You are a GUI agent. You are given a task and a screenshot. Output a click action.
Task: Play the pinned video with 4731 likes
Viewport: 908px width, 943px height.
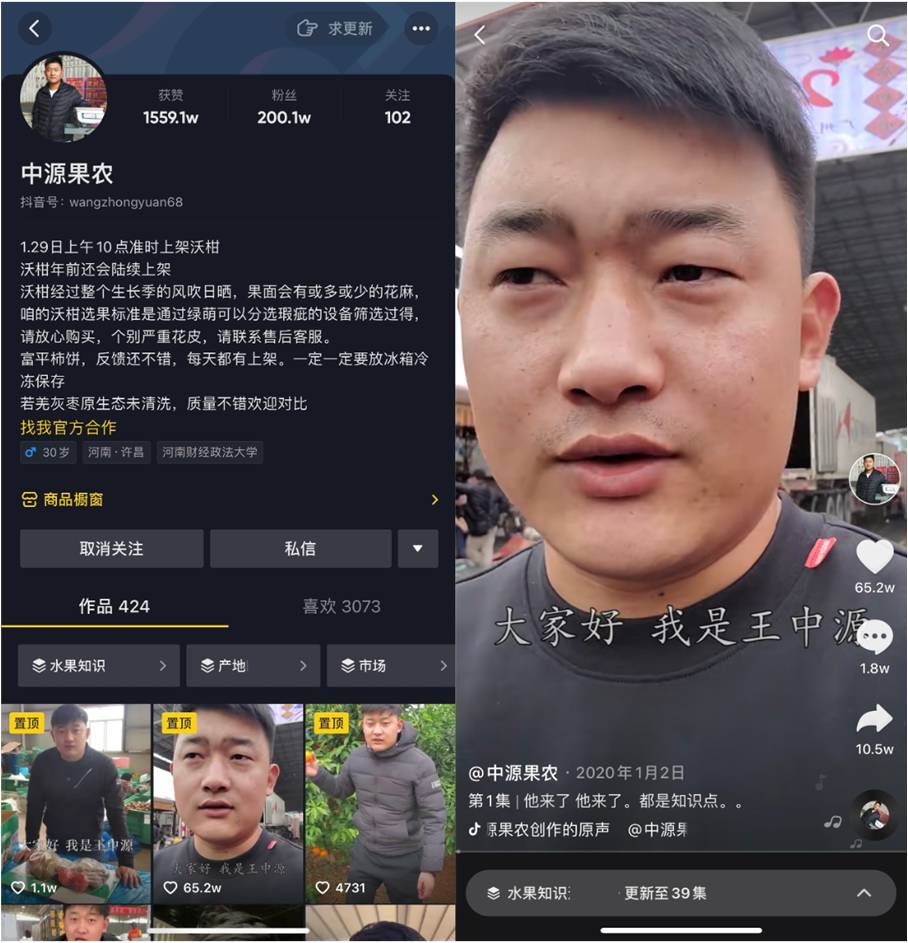380,800
